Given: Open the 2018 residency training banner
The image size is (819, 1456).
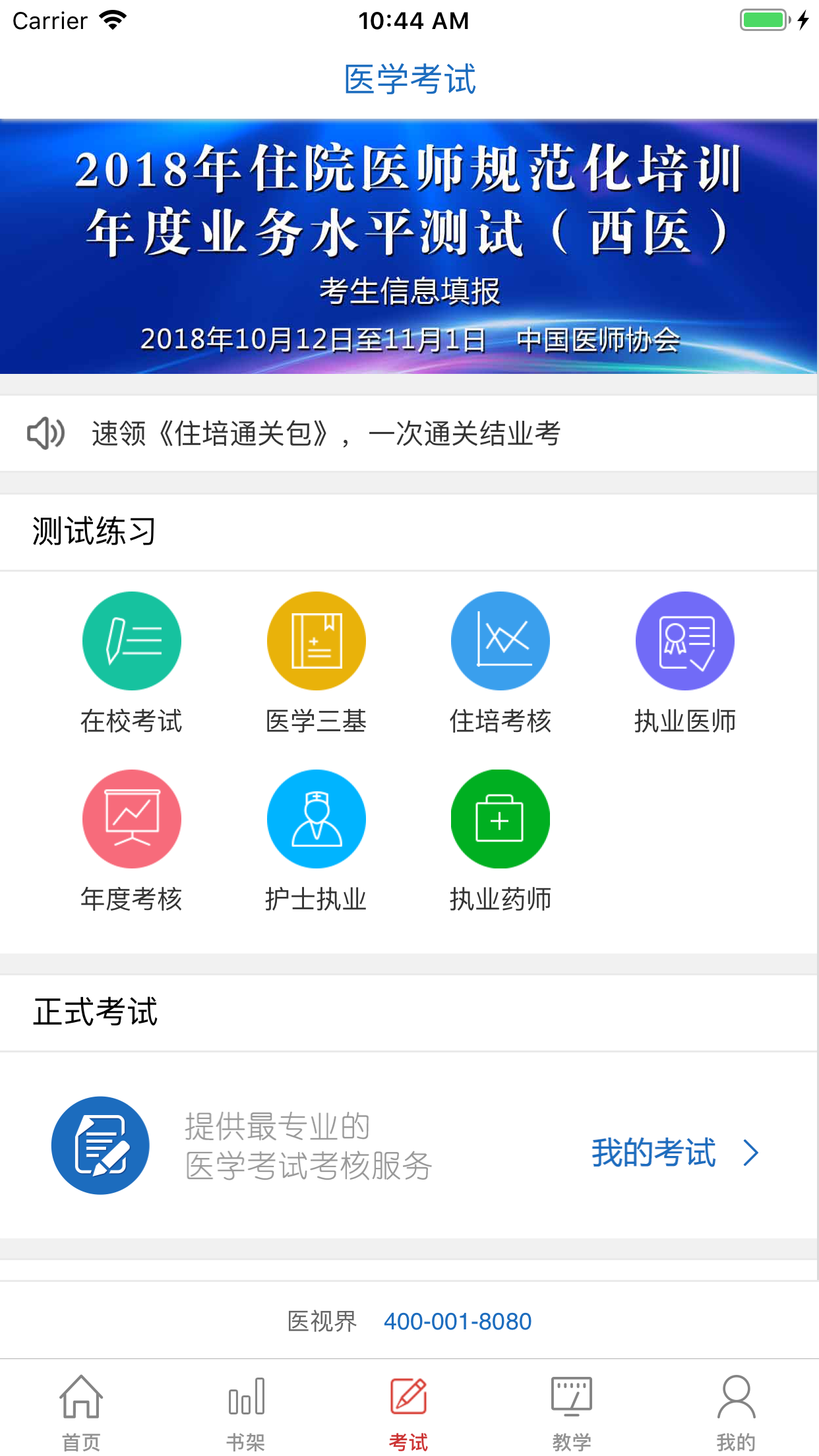Looking at the screenshot, I should [x=409, y=244].
